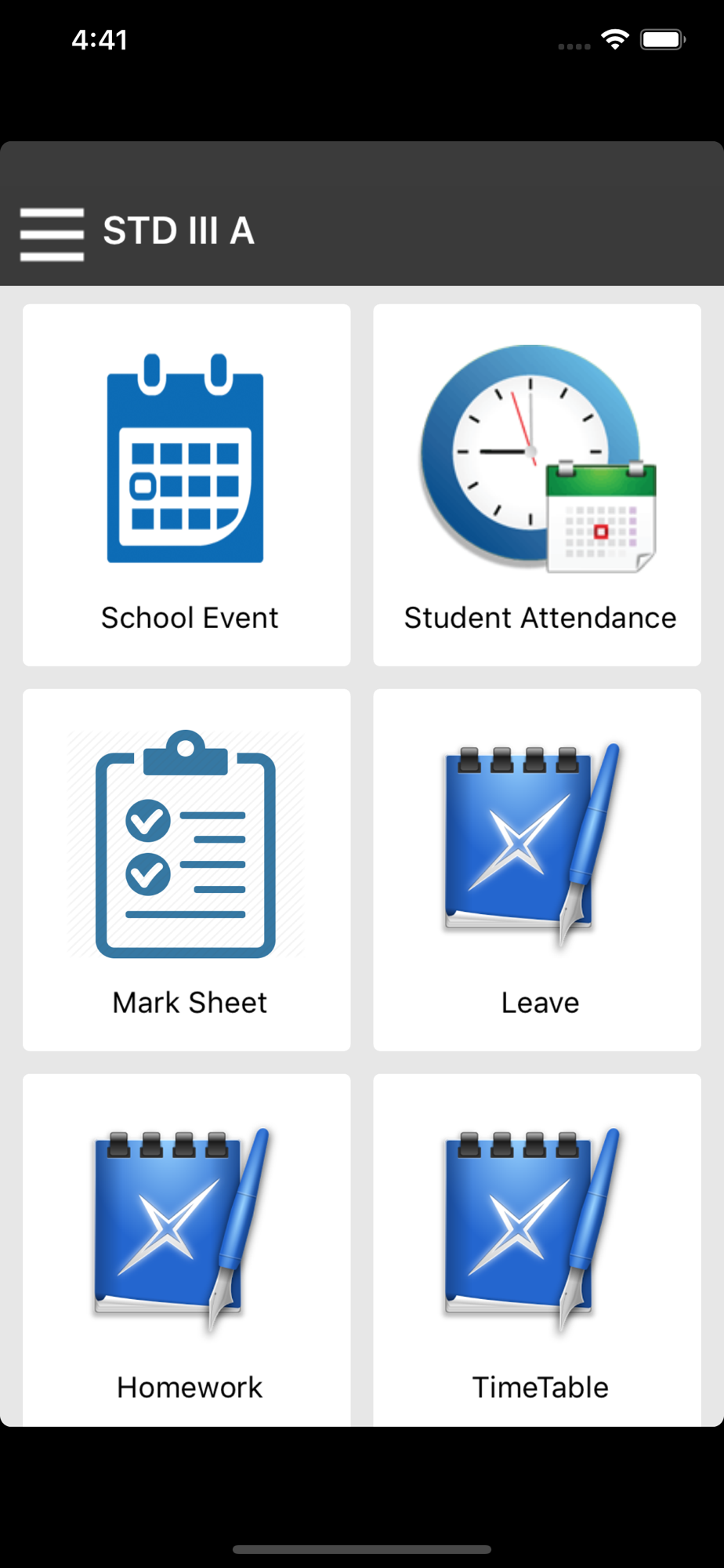The width and height of the screenshot is (724, 1568).
Task: Open the School Event tile
Action: tap(186, 485)
